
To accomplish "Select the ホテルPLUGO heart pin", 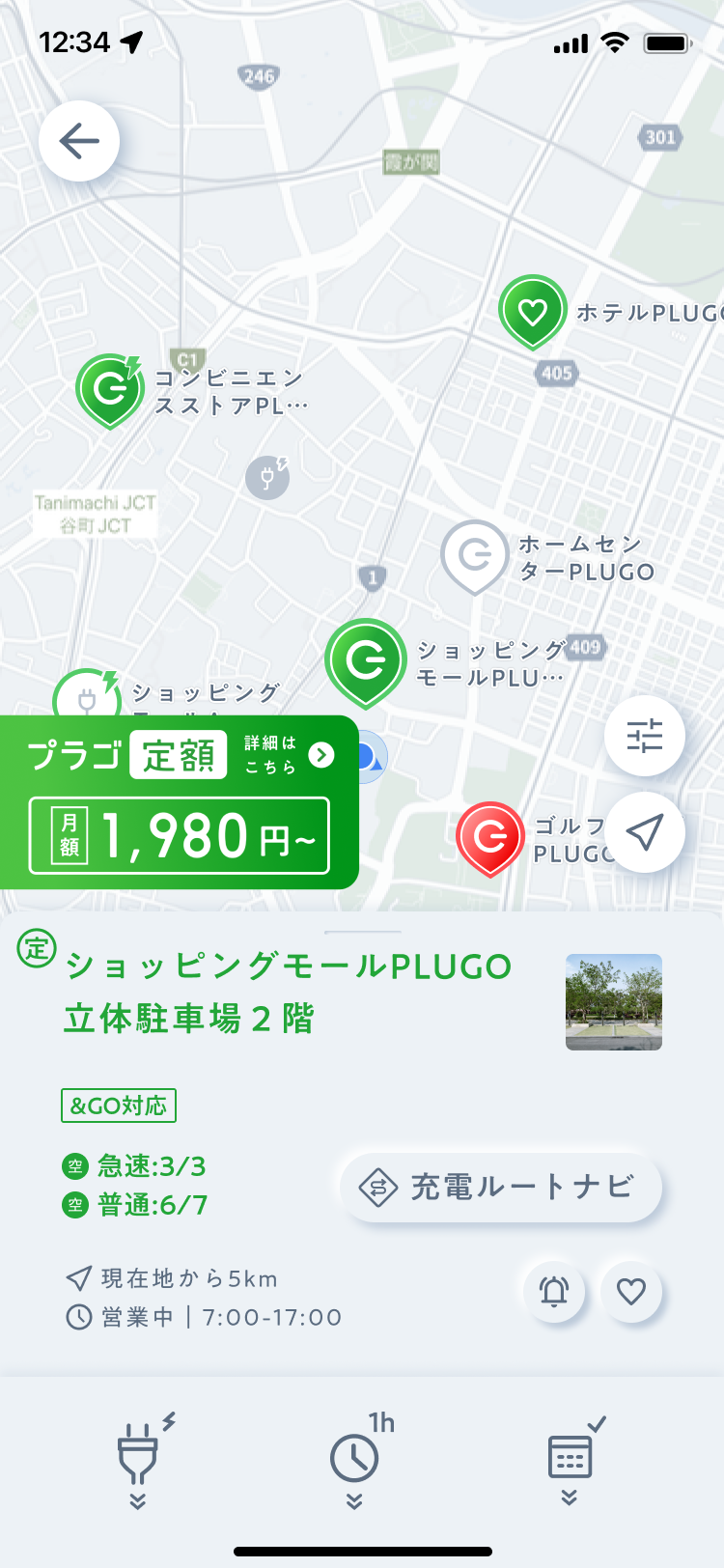I will (x=532, y=311).
